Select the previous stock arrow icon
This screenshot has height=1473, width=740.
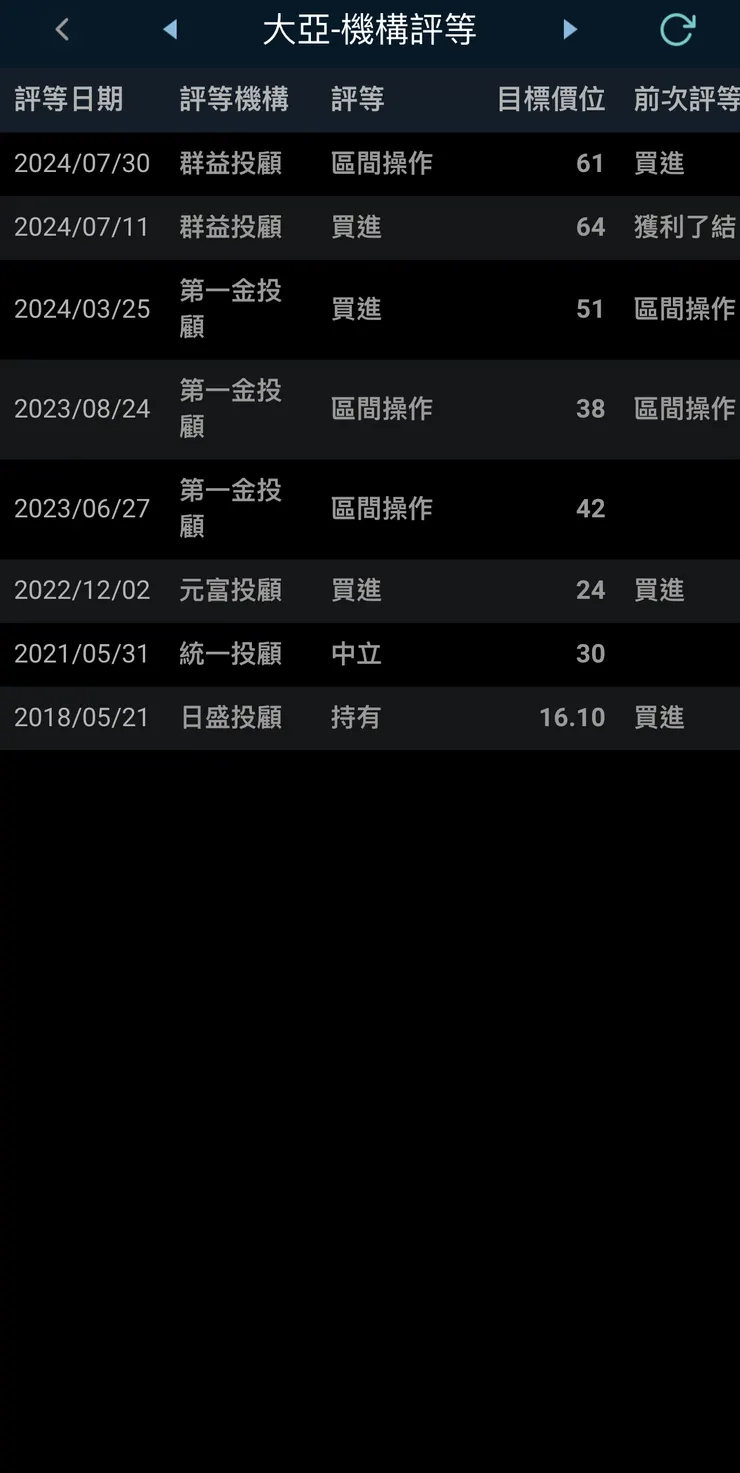coord(170,29)
